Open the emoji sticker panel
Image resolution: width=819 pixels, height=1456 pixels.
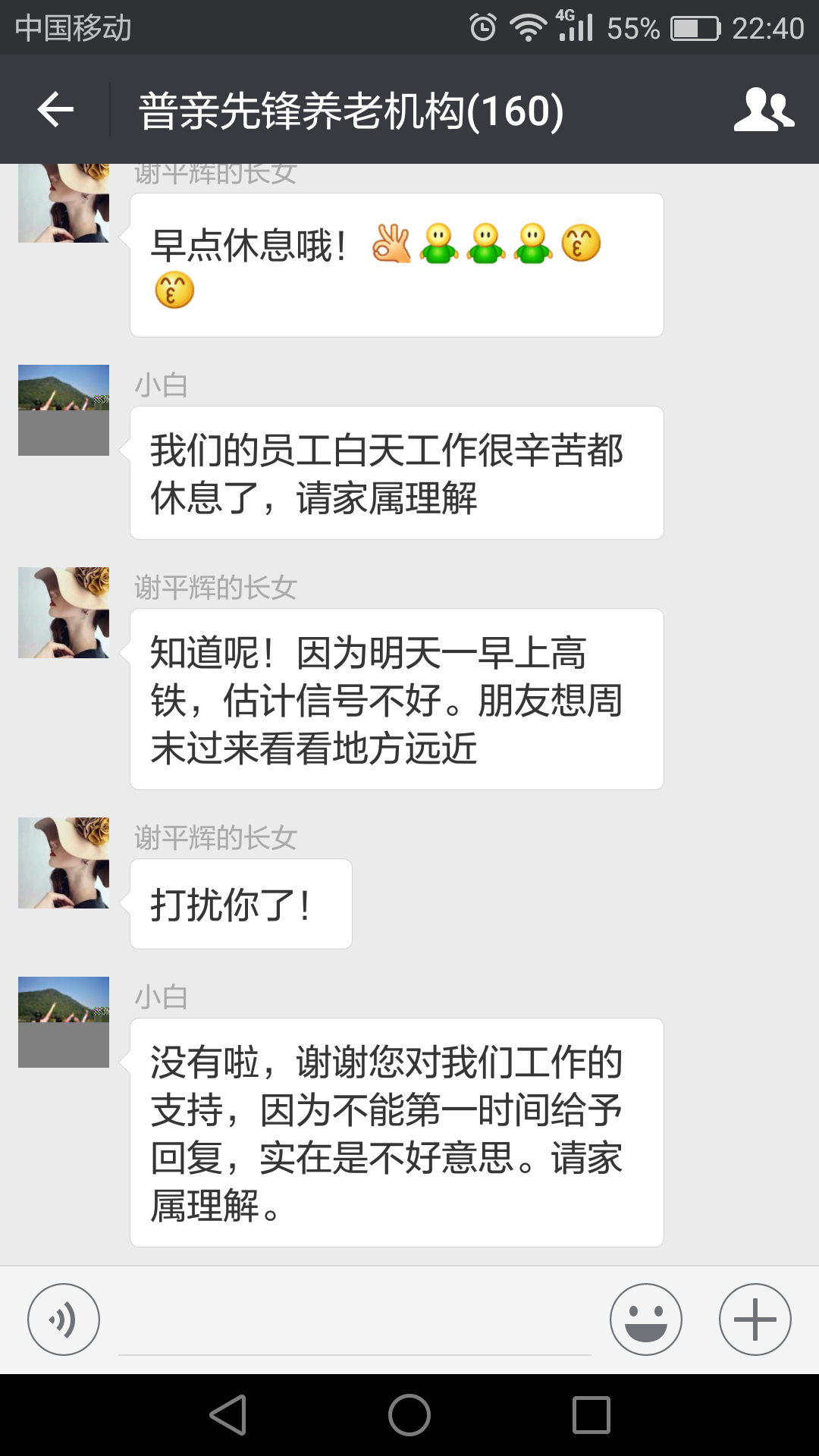click(x=645, y=1319)
